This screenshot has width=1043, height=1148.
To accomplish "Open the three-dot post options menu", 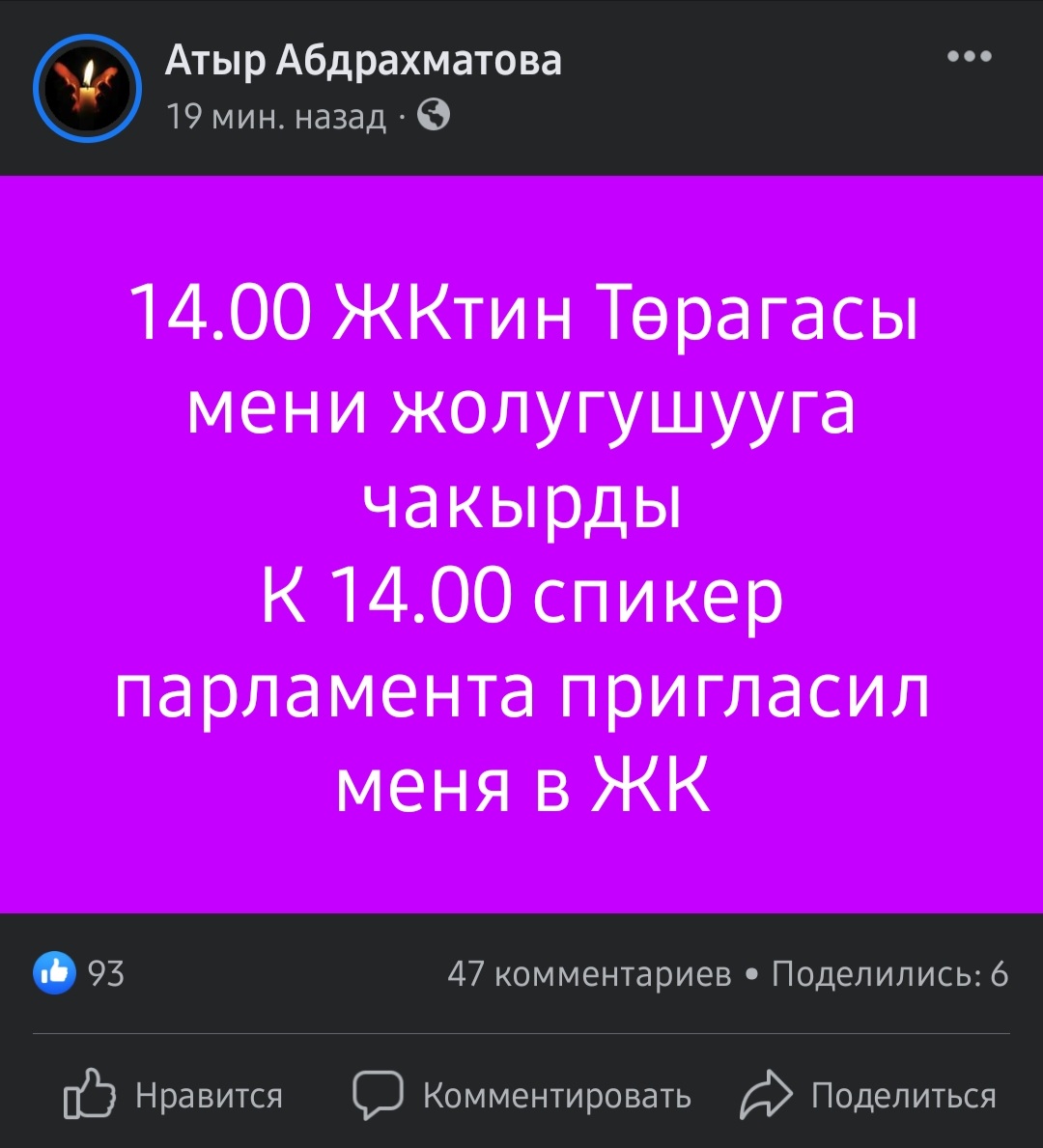I will point(969,57).
